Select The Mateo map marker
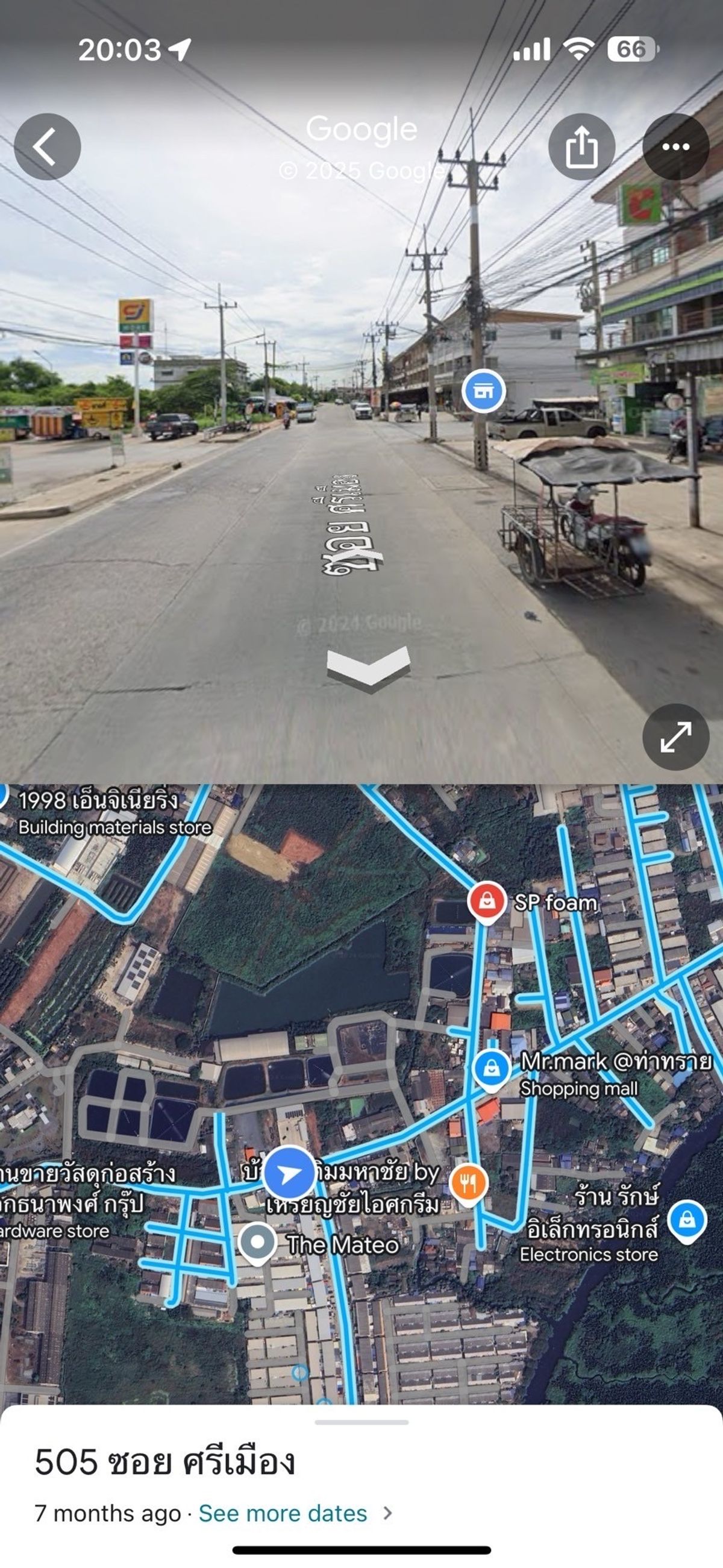Image resolution: width=723 pixels, height=1568 pixels. click(257, 1243)
